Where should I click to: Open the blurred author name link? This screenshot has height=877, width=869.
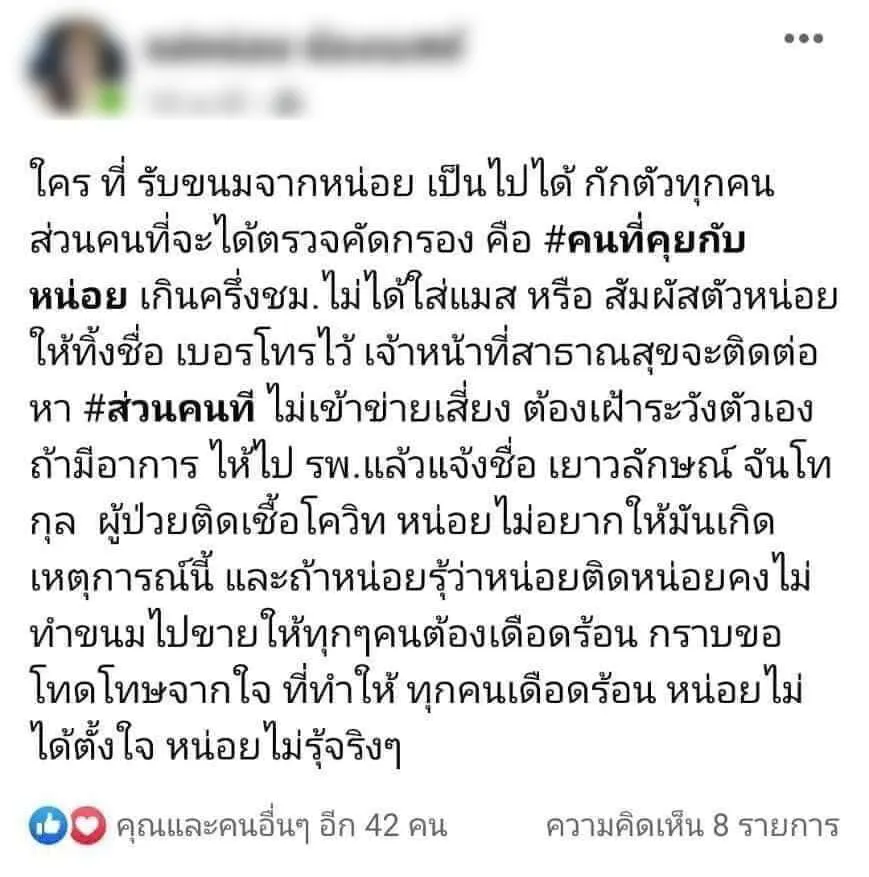[306, 46]
